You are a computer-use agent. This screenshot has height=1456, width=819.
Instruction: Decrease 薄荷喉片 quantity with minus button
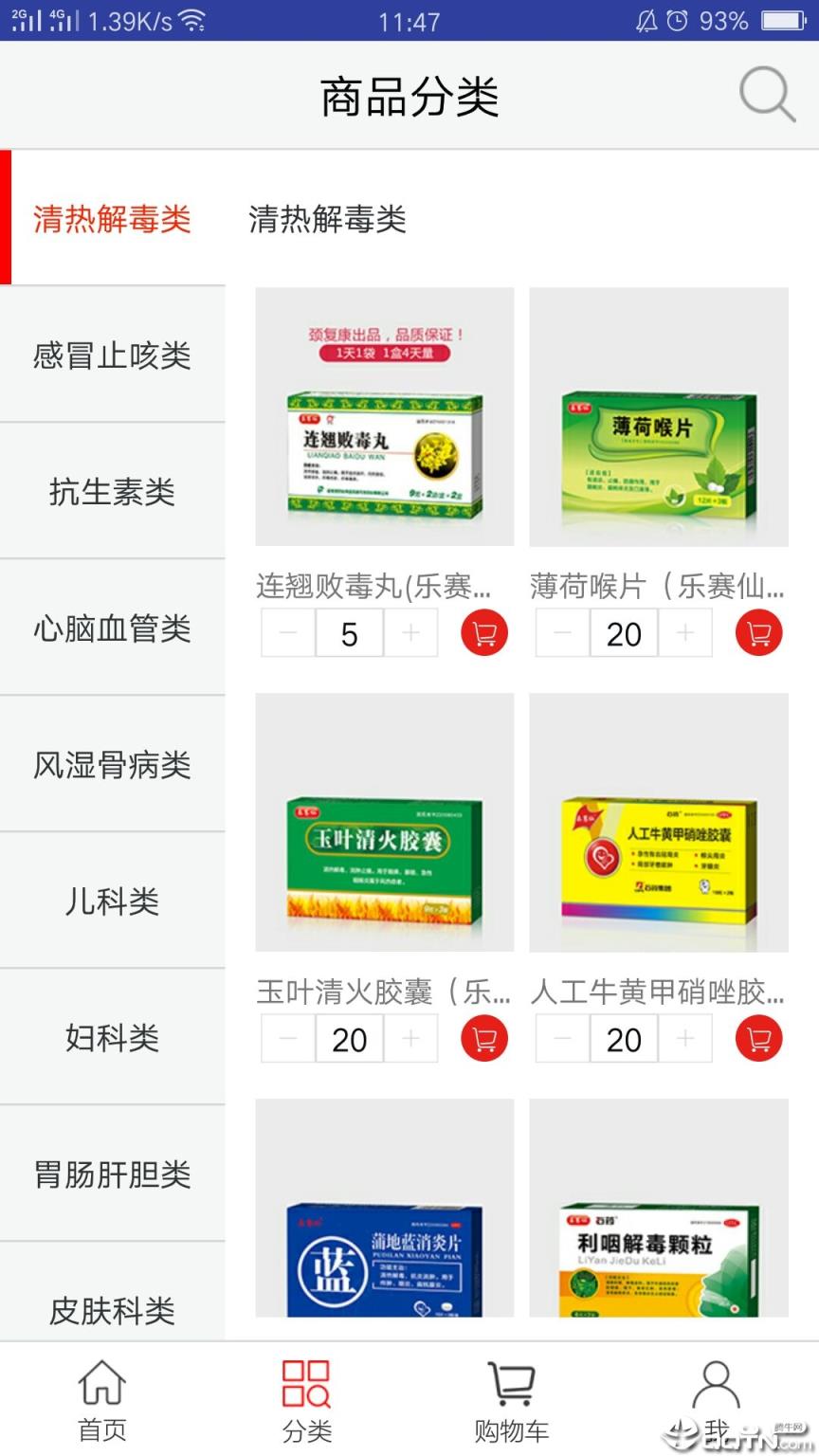point(561,632)
